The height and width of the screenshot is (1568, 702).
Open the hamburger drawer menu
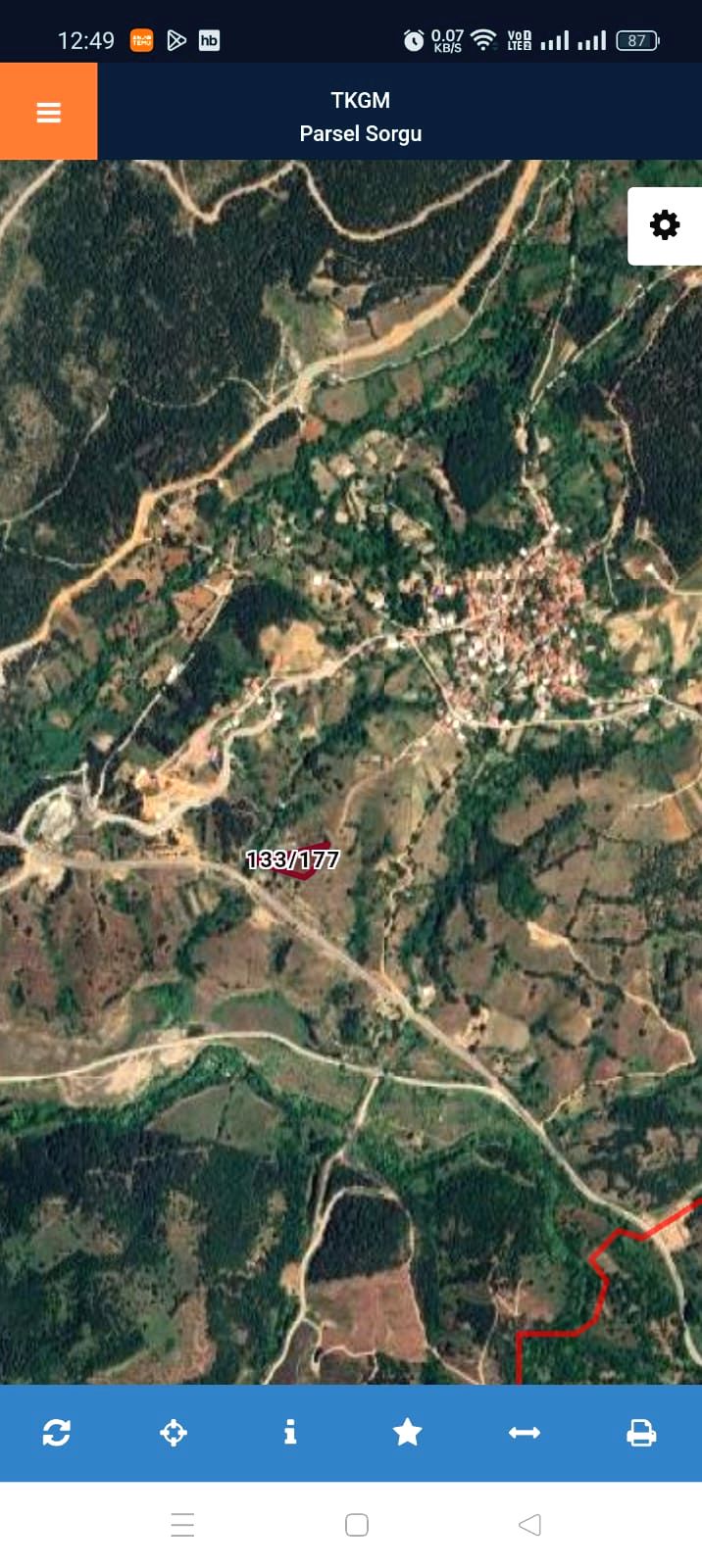(x=48, y=112)
